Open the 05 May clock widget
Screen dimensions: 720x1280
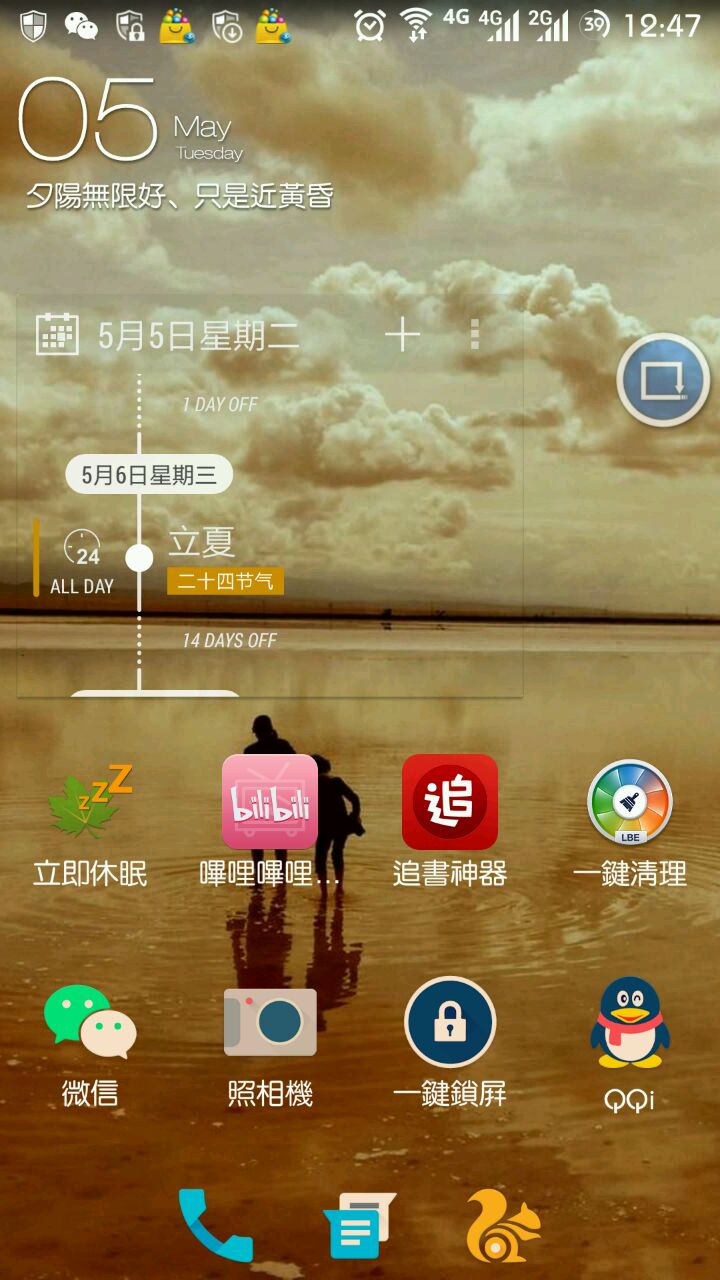point(130,125)
